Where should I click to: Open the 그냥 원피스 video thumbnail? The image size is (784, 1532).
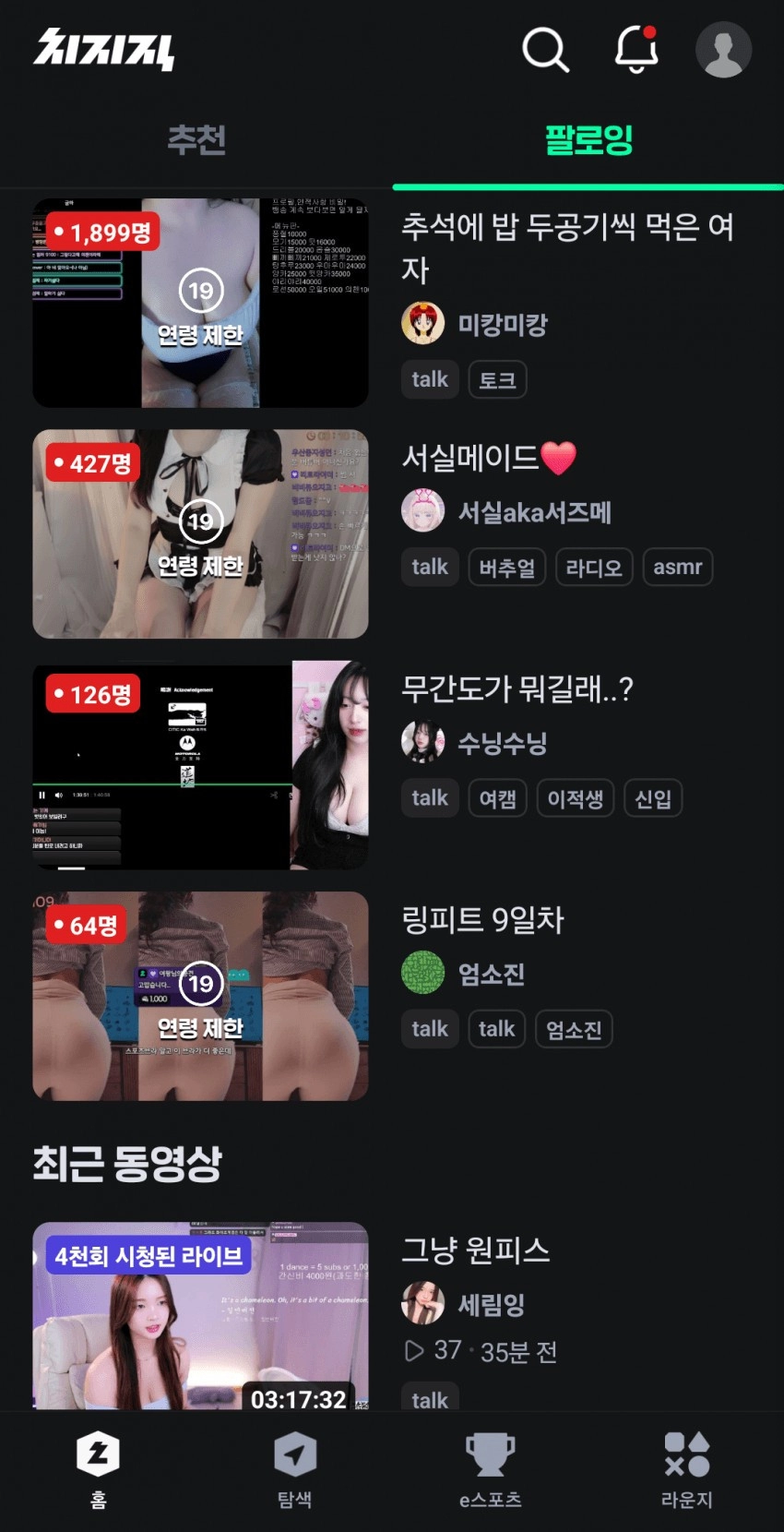click(x=200, y=1318)
